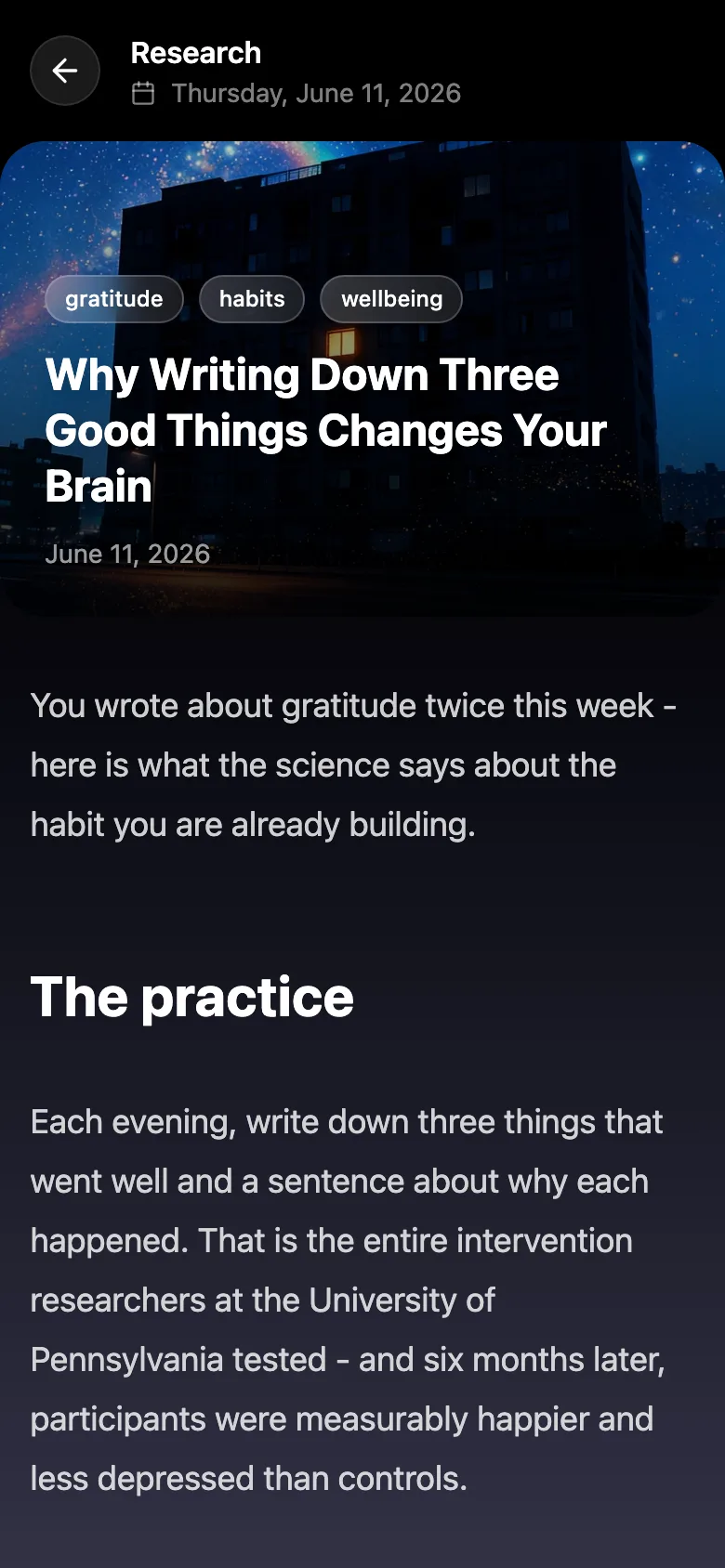Select the habits tag chip
725x1568 pixels.
(x=252, y=299)
